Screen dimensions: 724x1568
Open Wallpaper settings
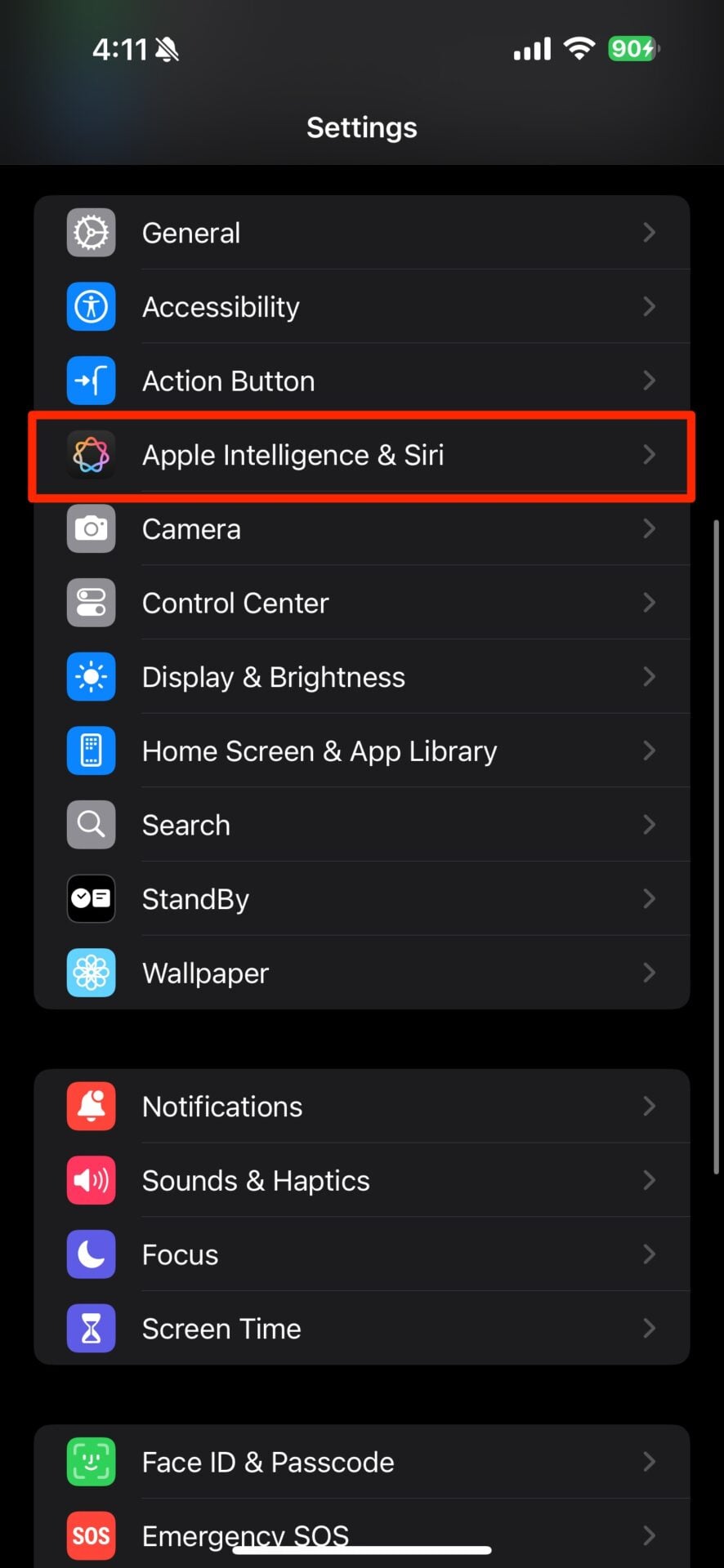click(361, 973)
